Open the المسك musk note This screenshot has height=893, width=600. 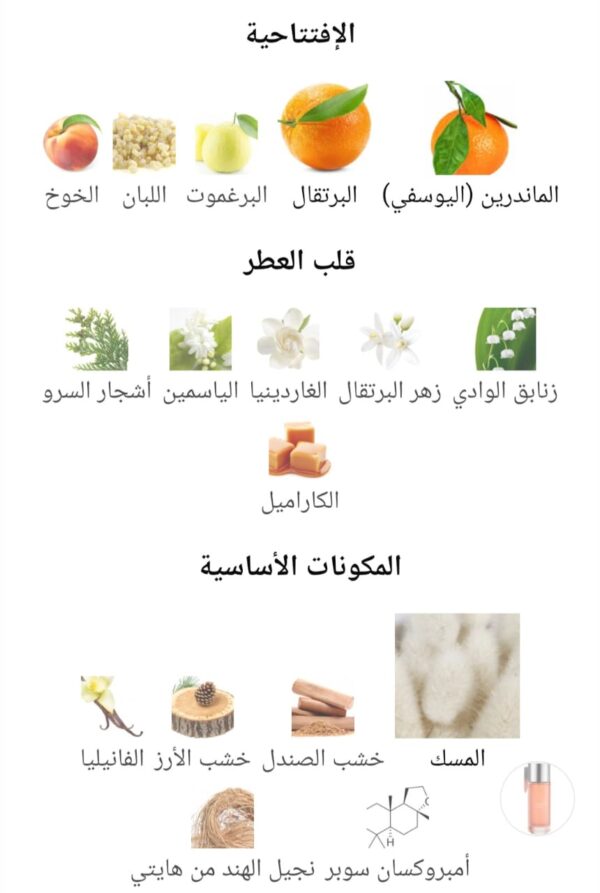click(456, 676)
